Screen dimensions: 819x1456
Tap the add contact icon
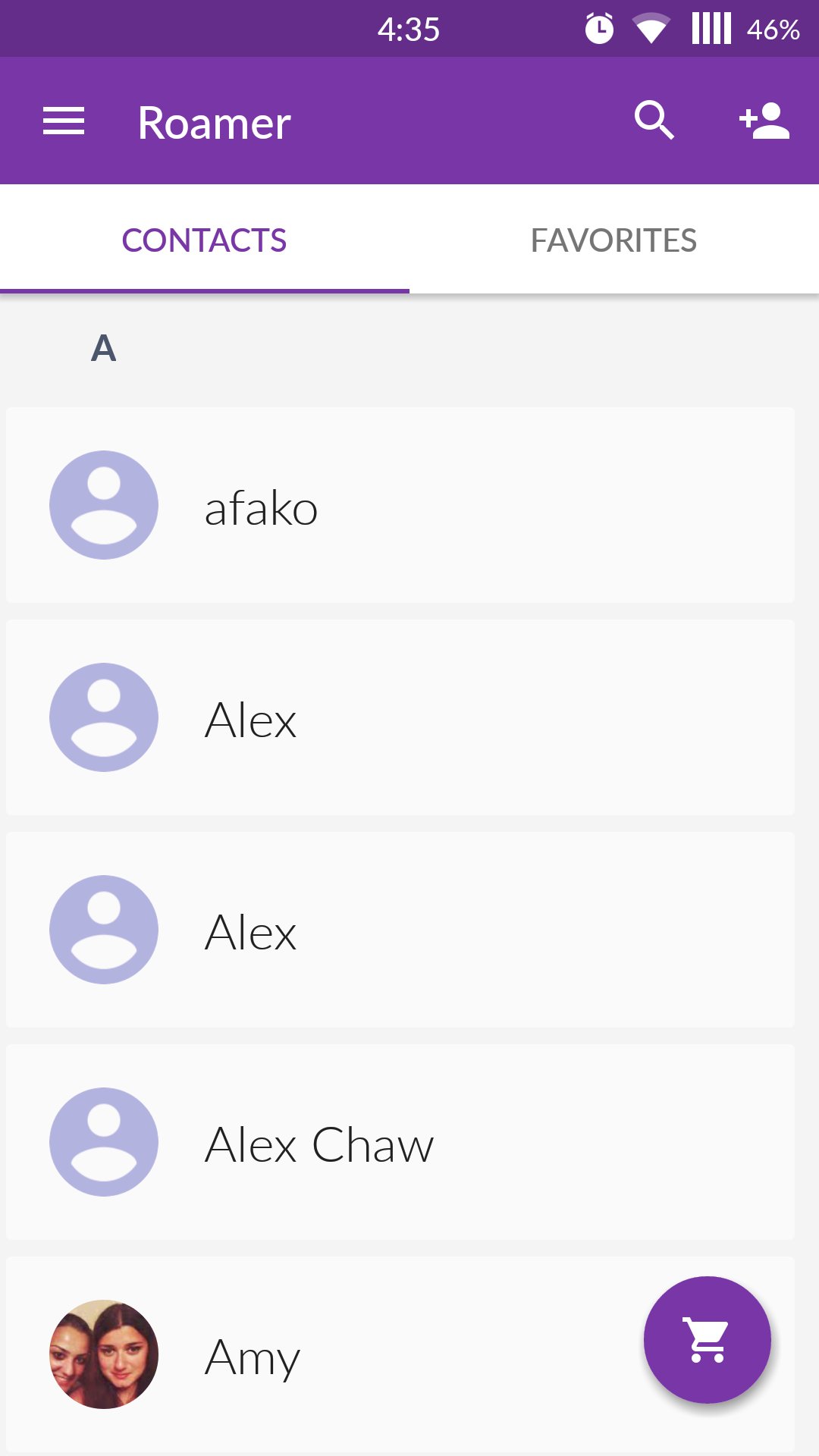click(x=764, y=120)
